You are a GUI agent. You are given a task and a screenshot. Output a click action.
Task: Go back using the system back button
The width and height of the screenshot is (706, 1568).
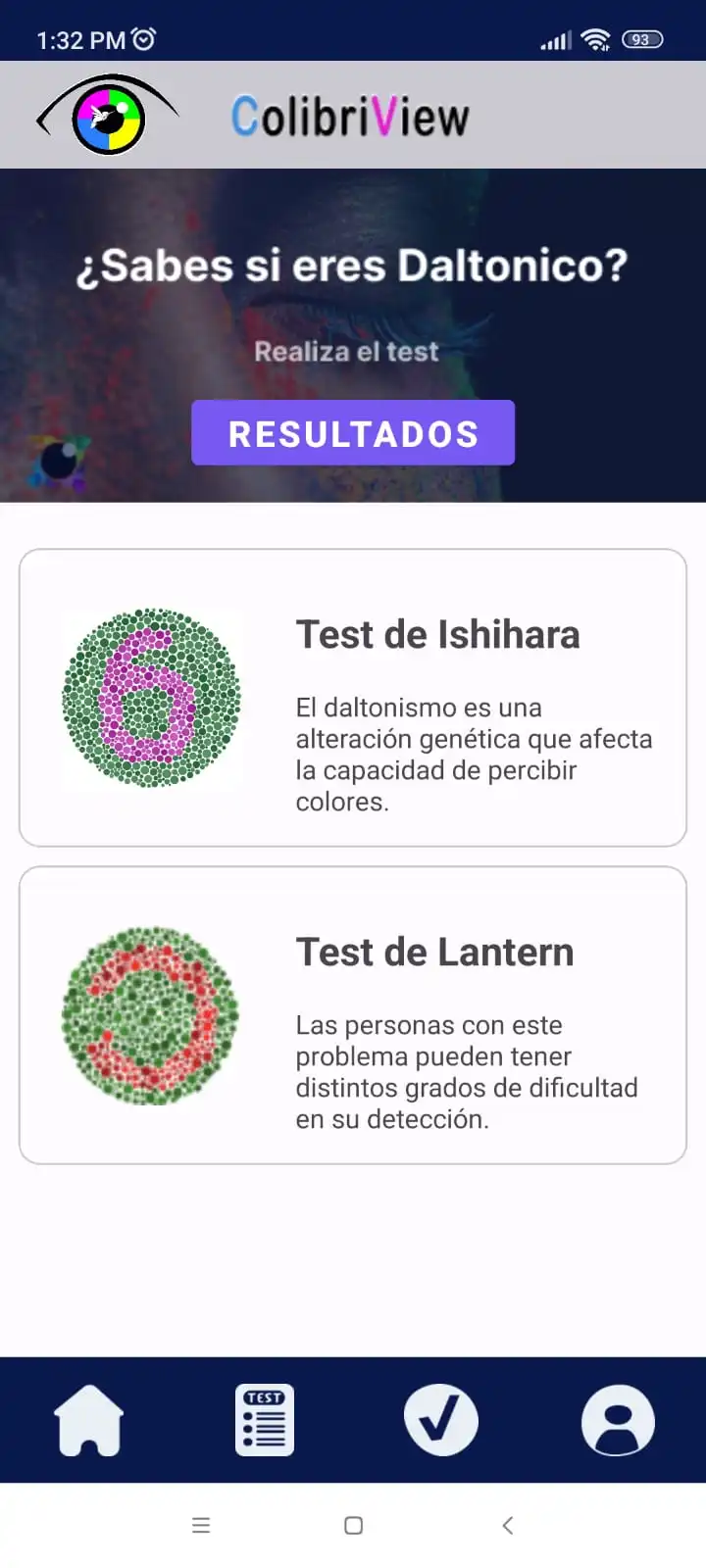coord(507,1525)
